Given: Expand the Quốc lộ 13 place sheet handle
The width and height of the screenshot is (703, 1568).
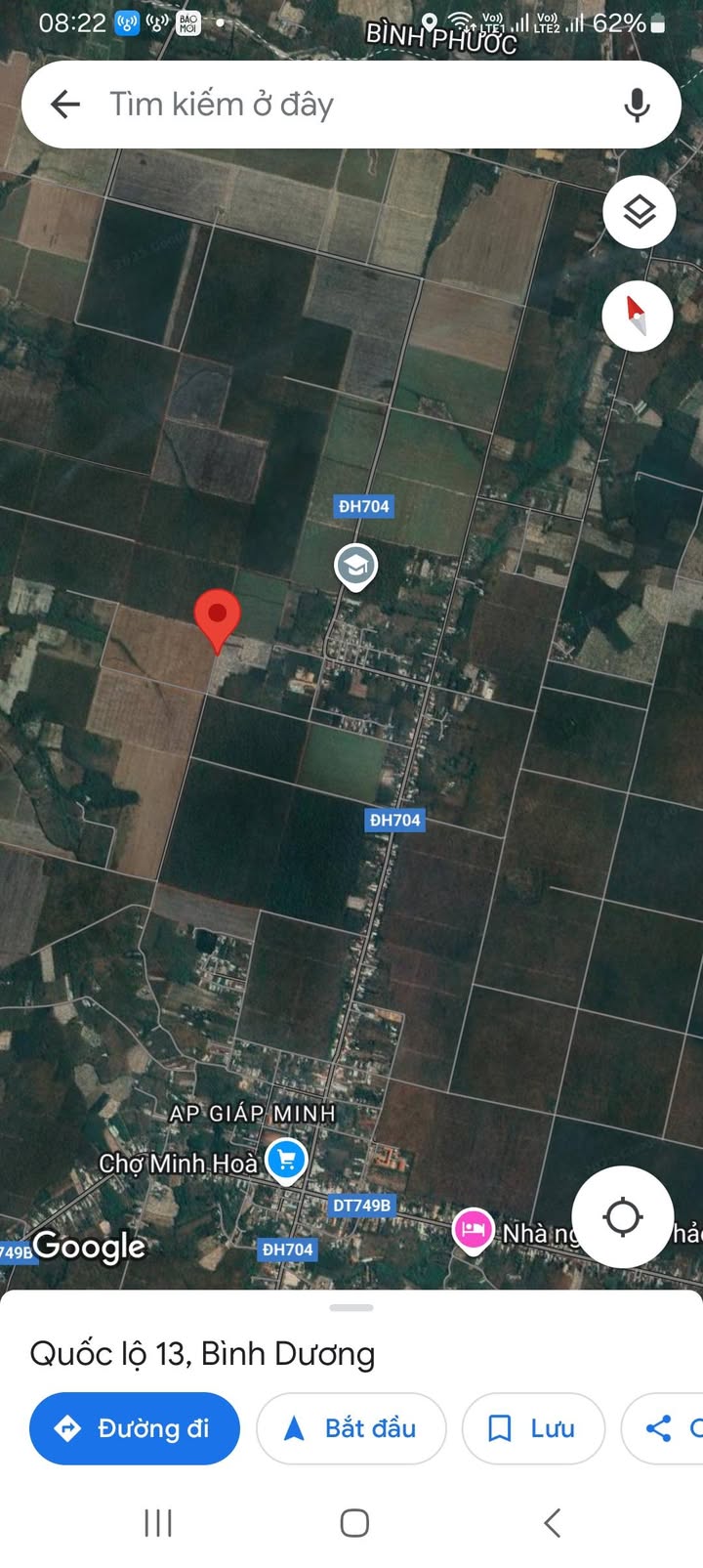Looking at the screenshot, I should (x=351, y=1307).
